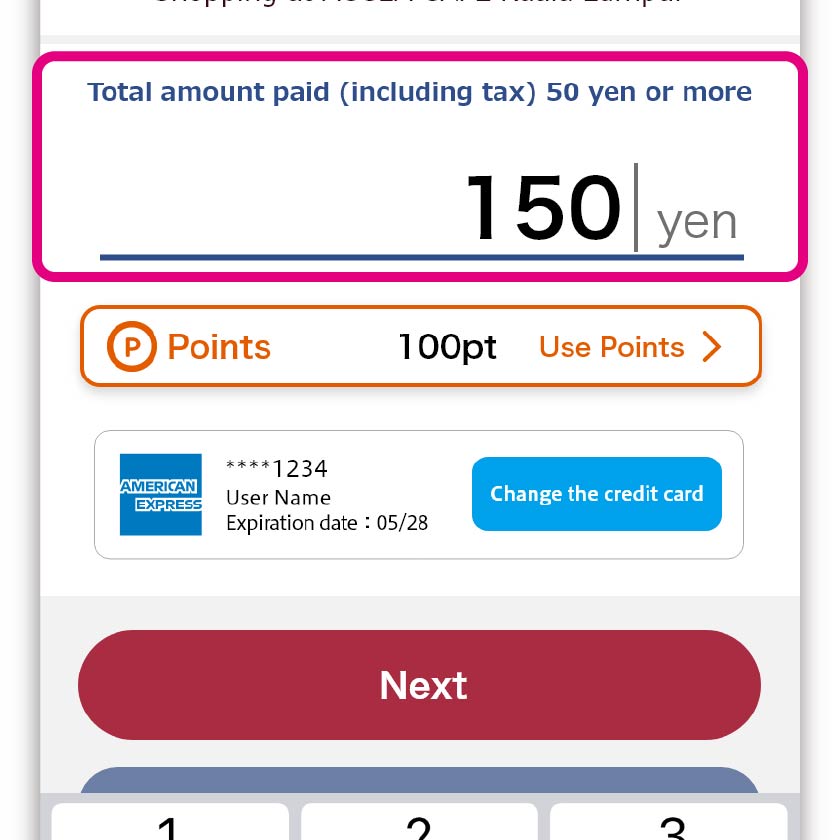The width and height of the screenshot is (840, 840).
Task: Tap the payment amount input field
Action: click(x=420, y=210)
